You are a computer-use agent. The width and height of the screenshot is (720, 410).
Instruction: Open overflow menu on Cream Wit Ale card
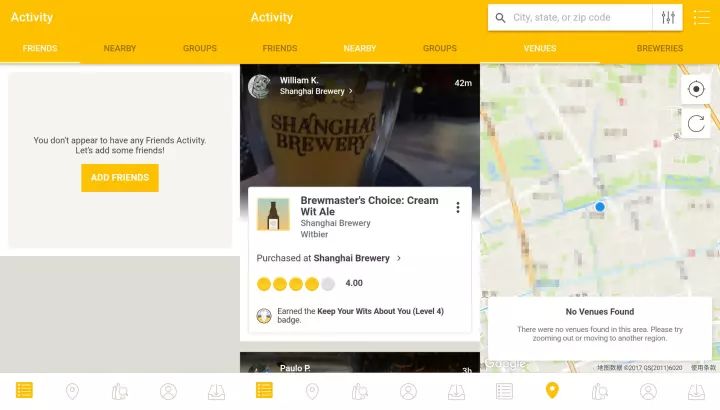point(458,208)
